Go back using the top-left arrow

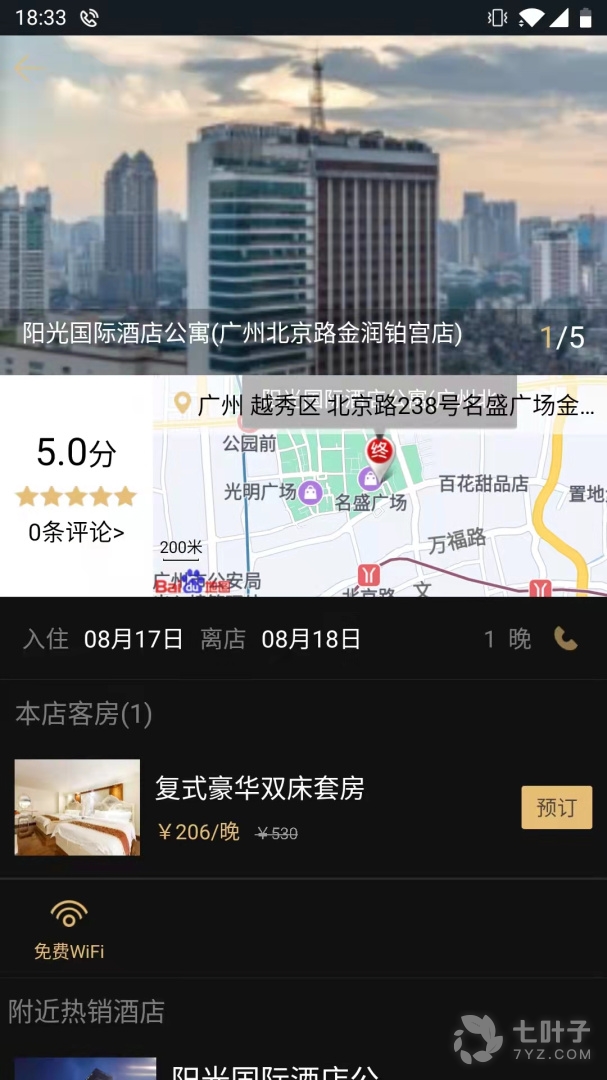(x=28, y=68)
